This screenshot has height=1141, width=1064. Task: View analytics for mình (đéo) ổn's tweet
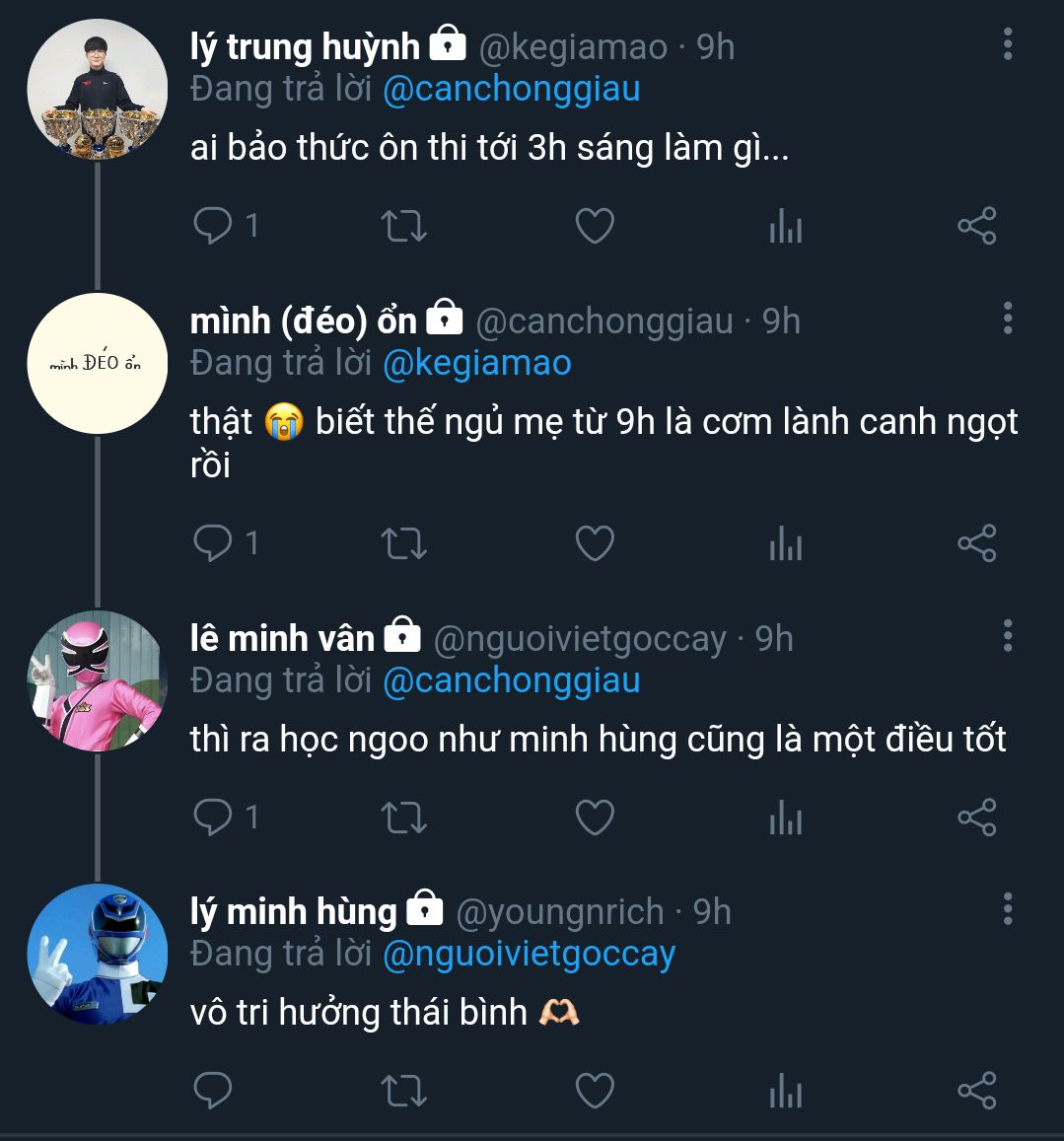coord(786,543)
